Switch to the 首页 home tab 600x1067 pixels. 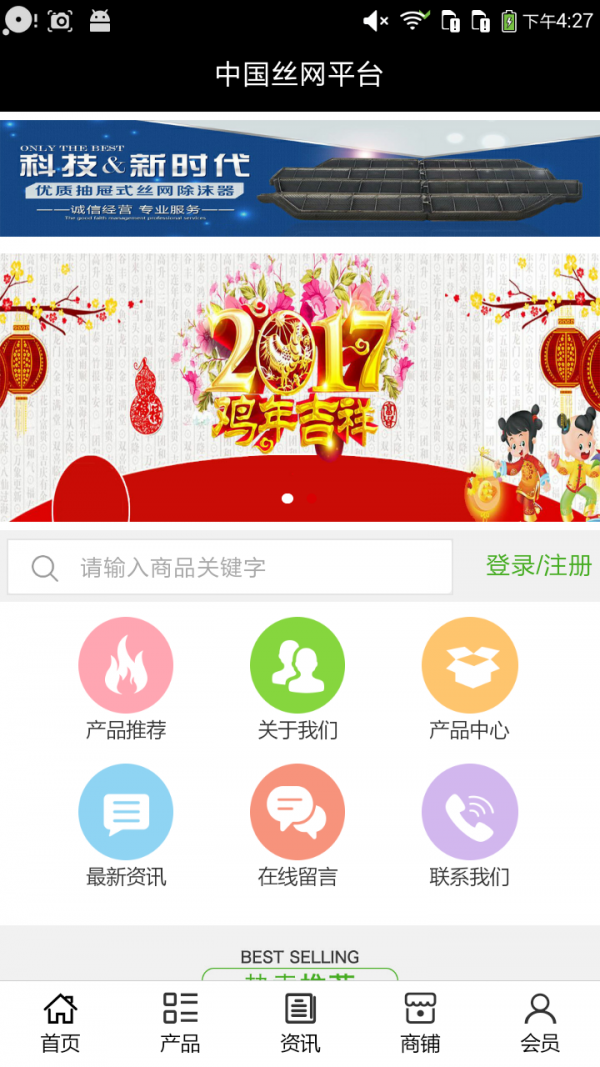(x=60, y=1023)
